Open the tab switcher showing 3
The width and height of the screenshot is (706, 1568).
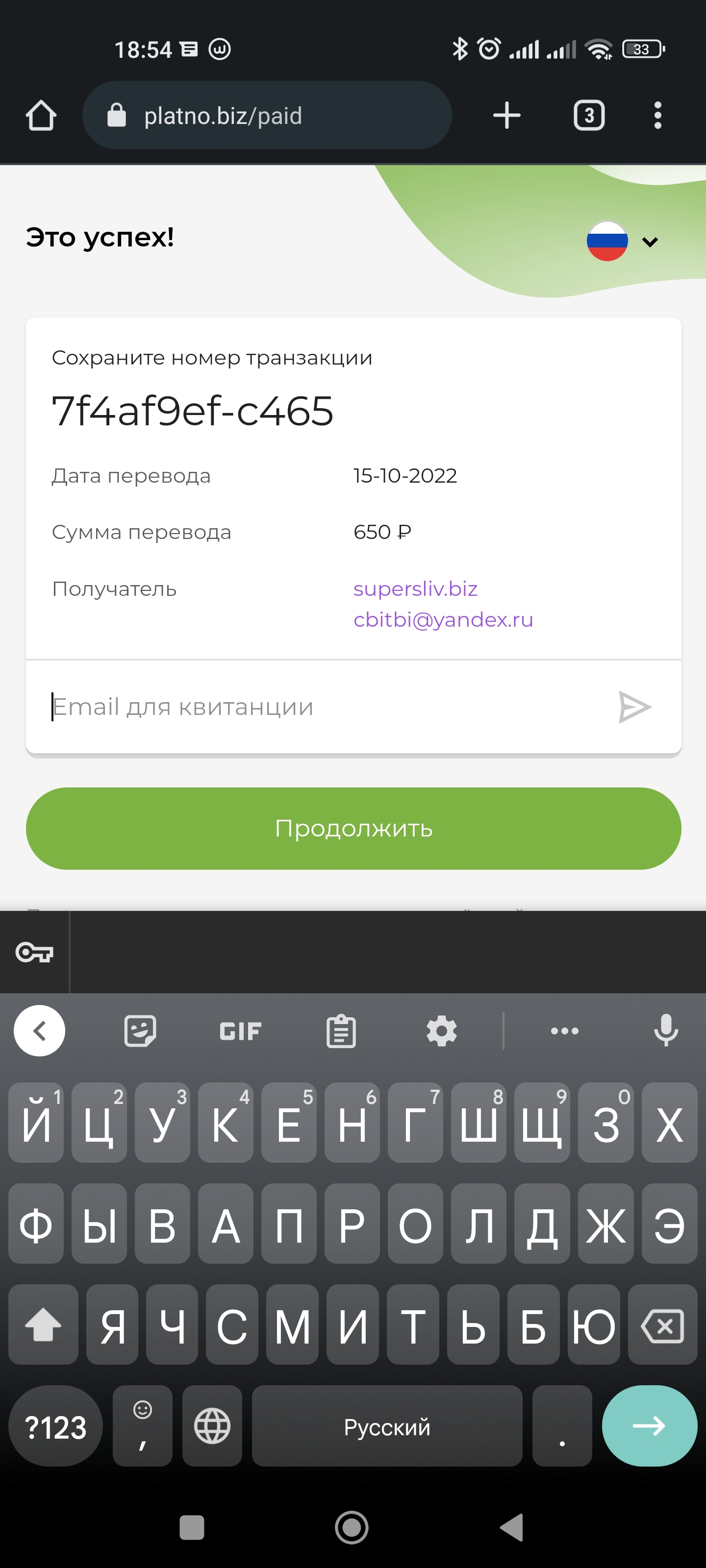coord(589,116)
